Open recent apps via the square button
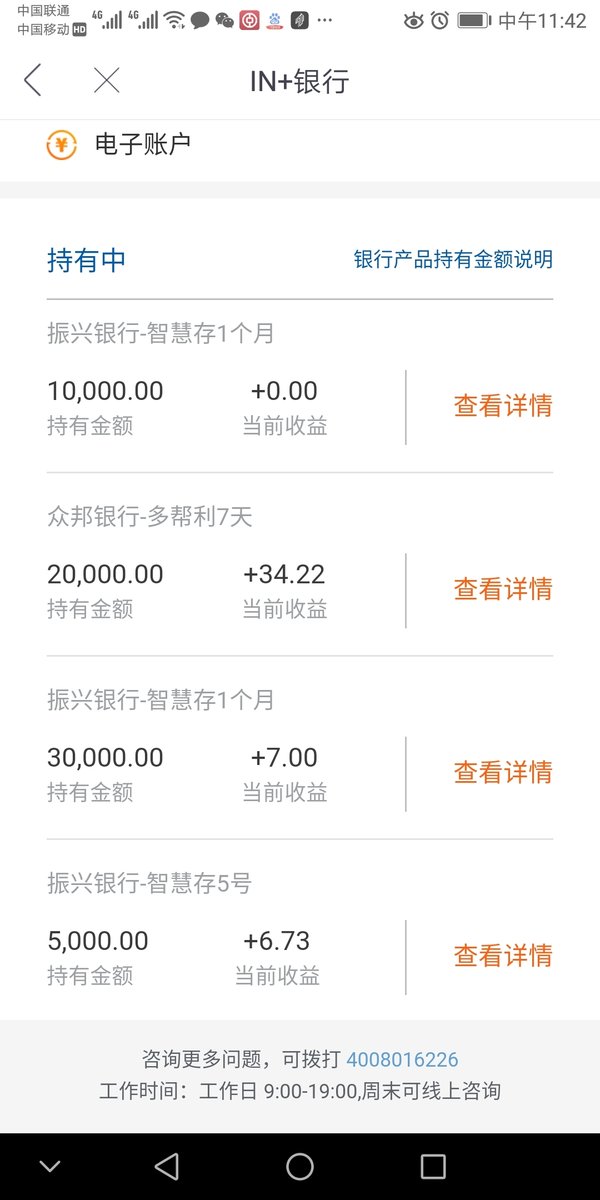This screenshot has height=1200, width=600. click(433, 1166)
